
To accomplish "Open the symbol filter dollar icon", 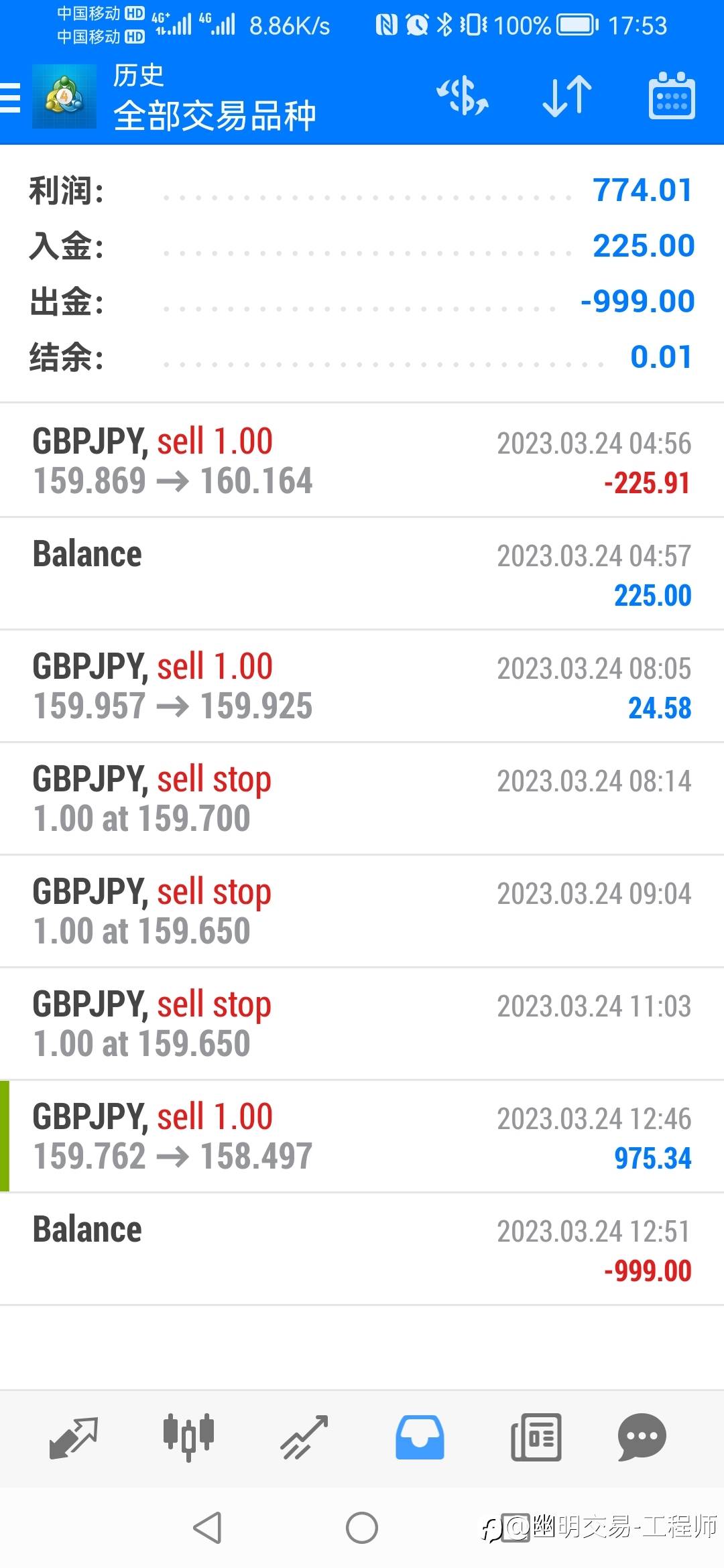I will (463, 96).
